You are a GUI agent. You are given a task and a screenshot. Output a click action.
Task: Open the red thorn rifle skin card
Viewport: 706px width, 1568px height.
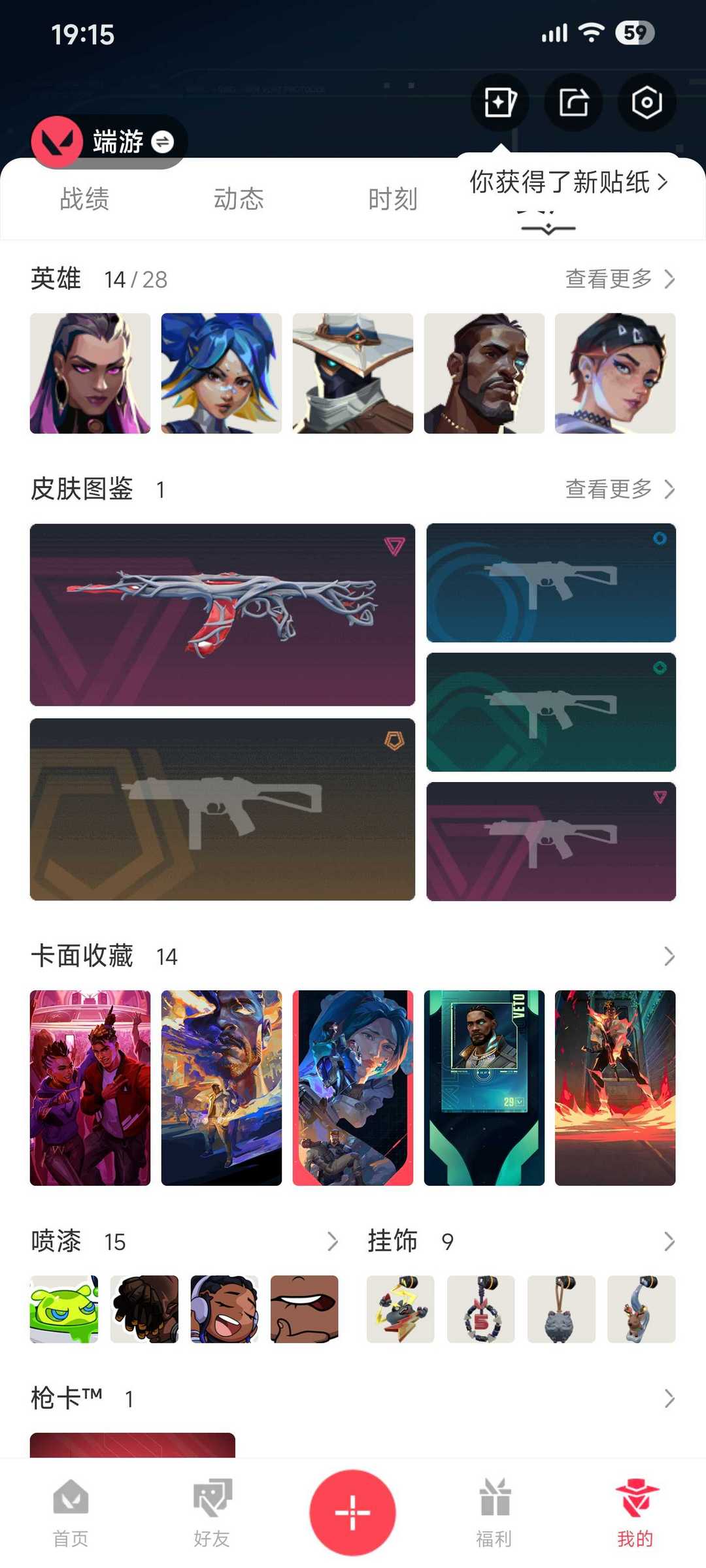222,614
